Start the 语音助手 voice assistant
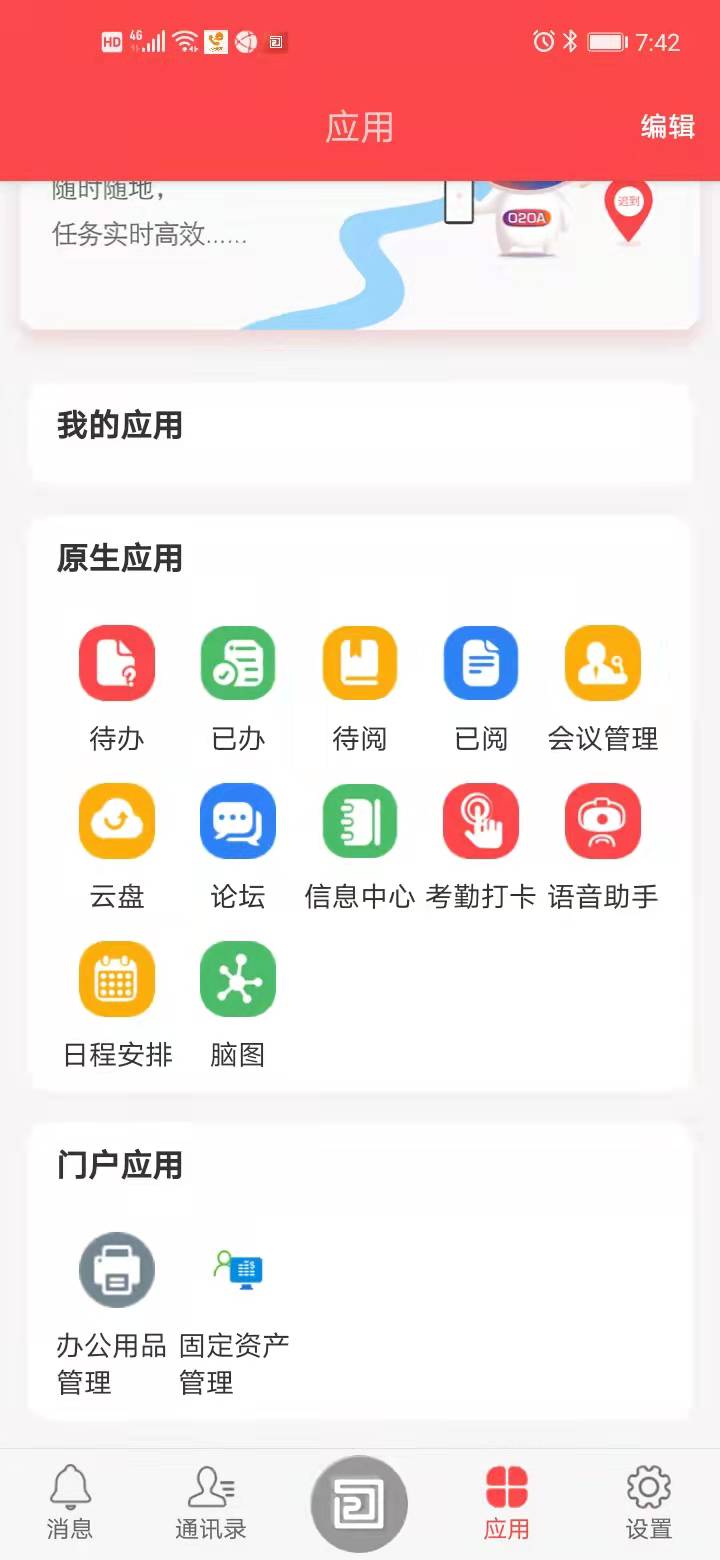 click(602, 821)
